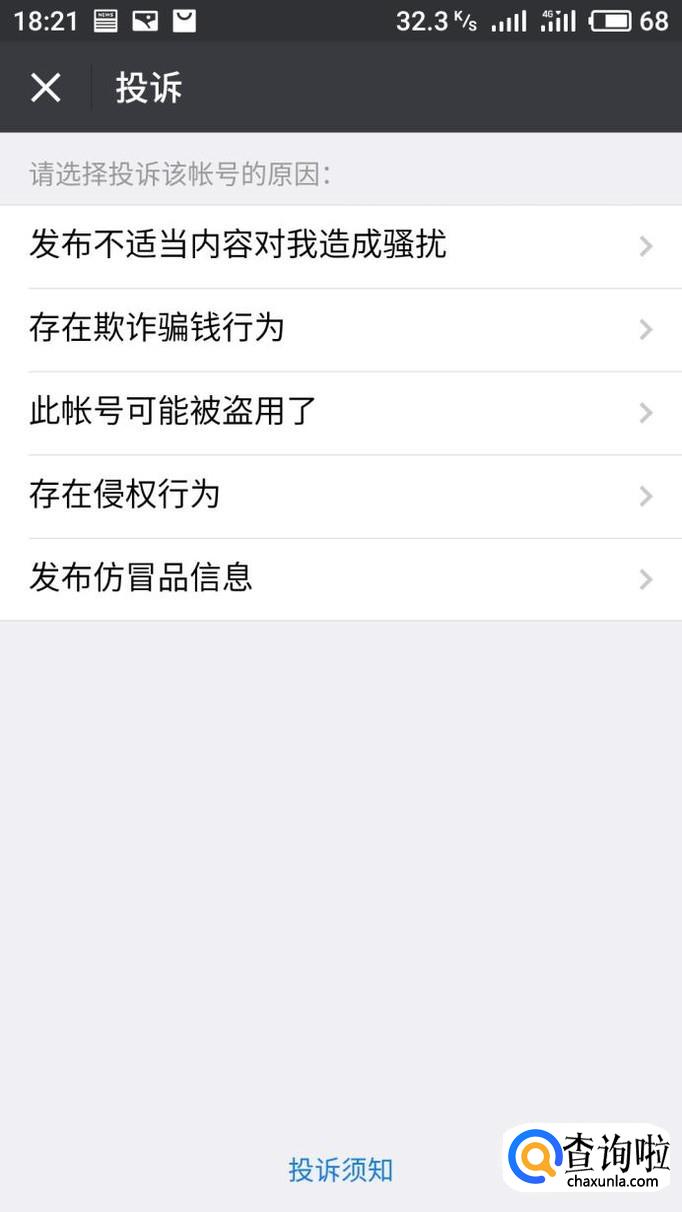Viewport: 682px width, 1212px height.
Task: Open the 投诉须知 link
Action: [x=341, y=1169]
